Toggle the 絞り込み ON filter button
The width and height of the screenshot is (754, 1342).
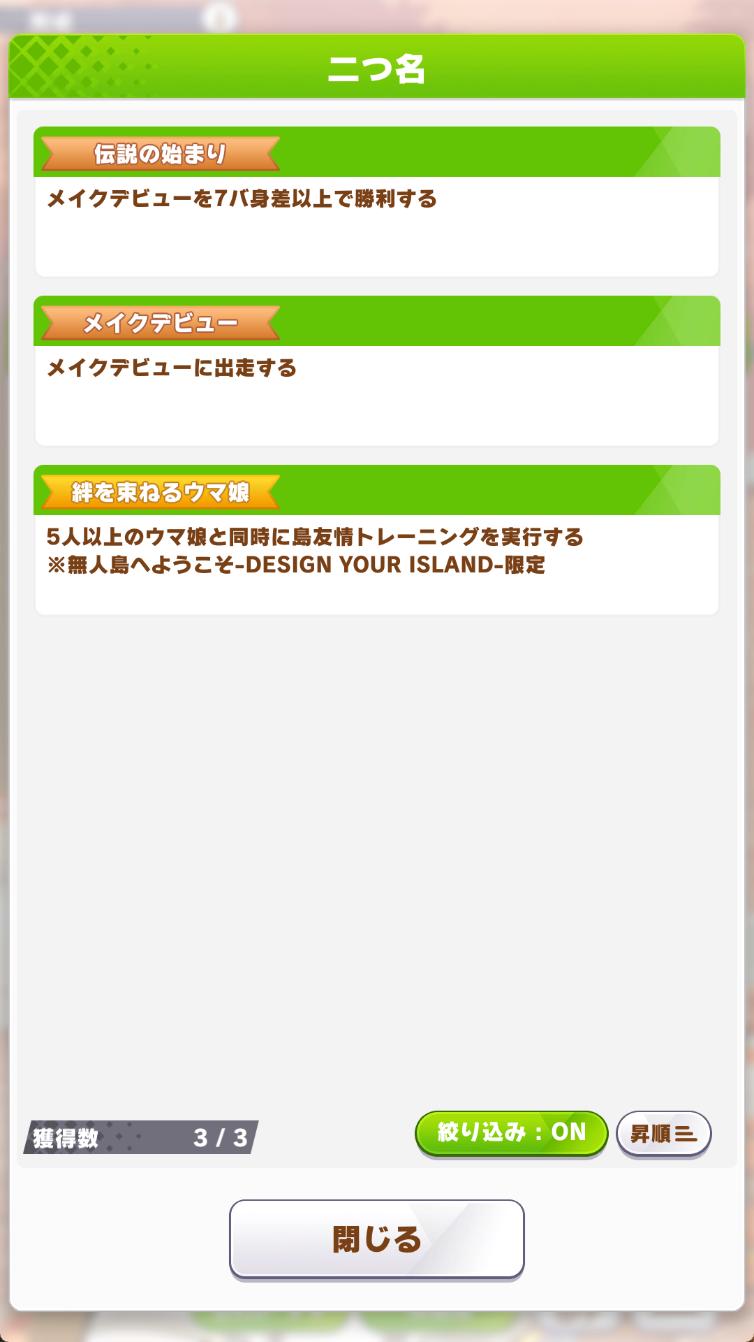point(511,1133)
